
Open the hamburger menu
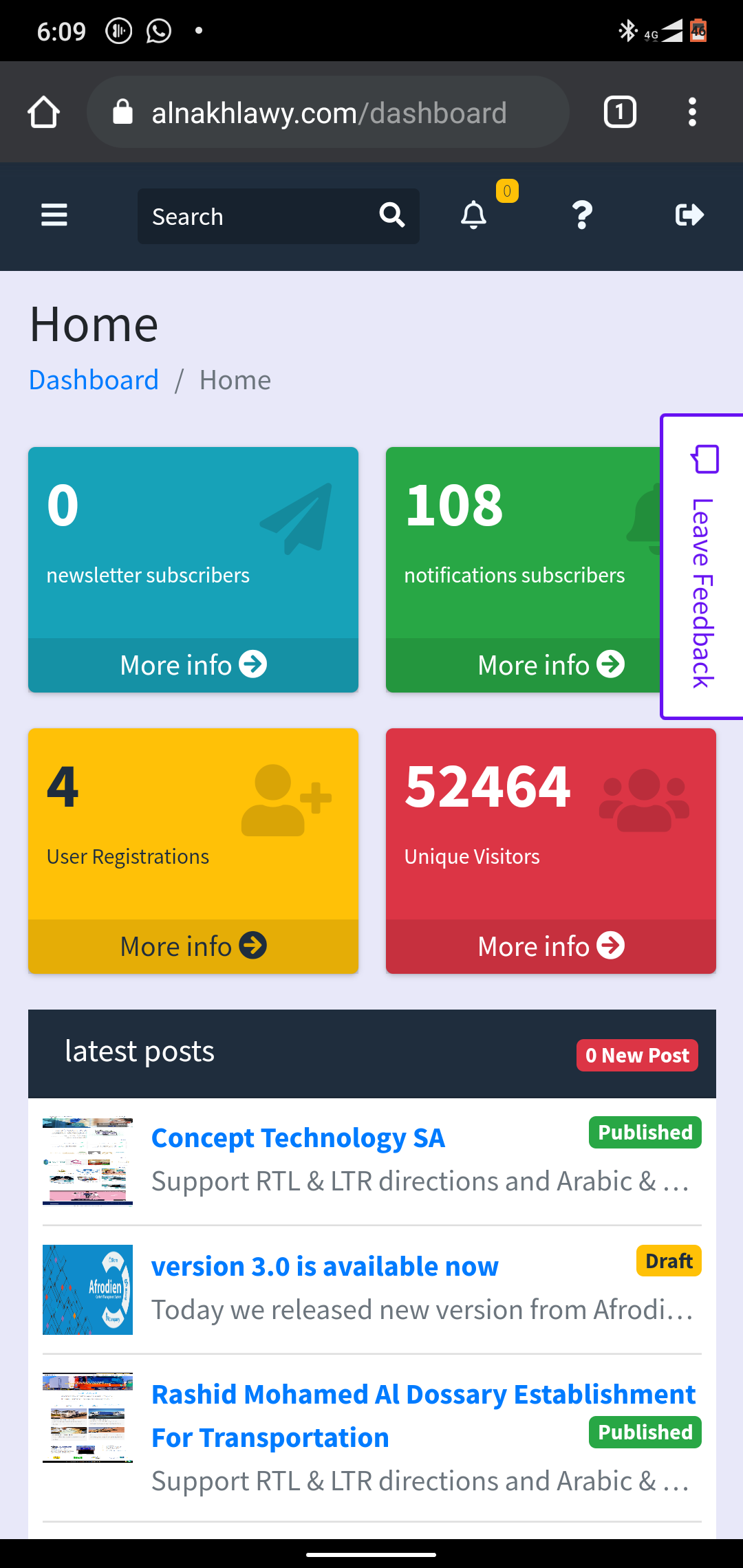54,215
